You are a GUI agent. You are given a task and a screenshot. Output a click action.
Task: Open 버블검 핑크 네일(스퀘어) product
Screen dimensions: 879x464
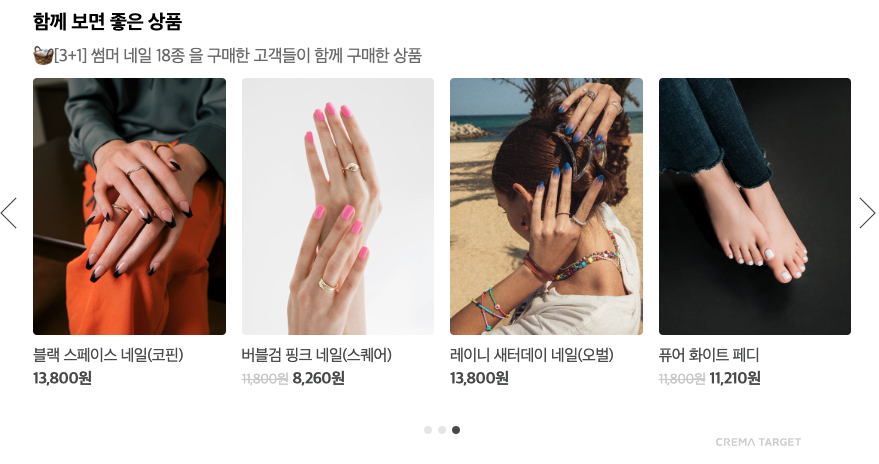click(338, 207)
